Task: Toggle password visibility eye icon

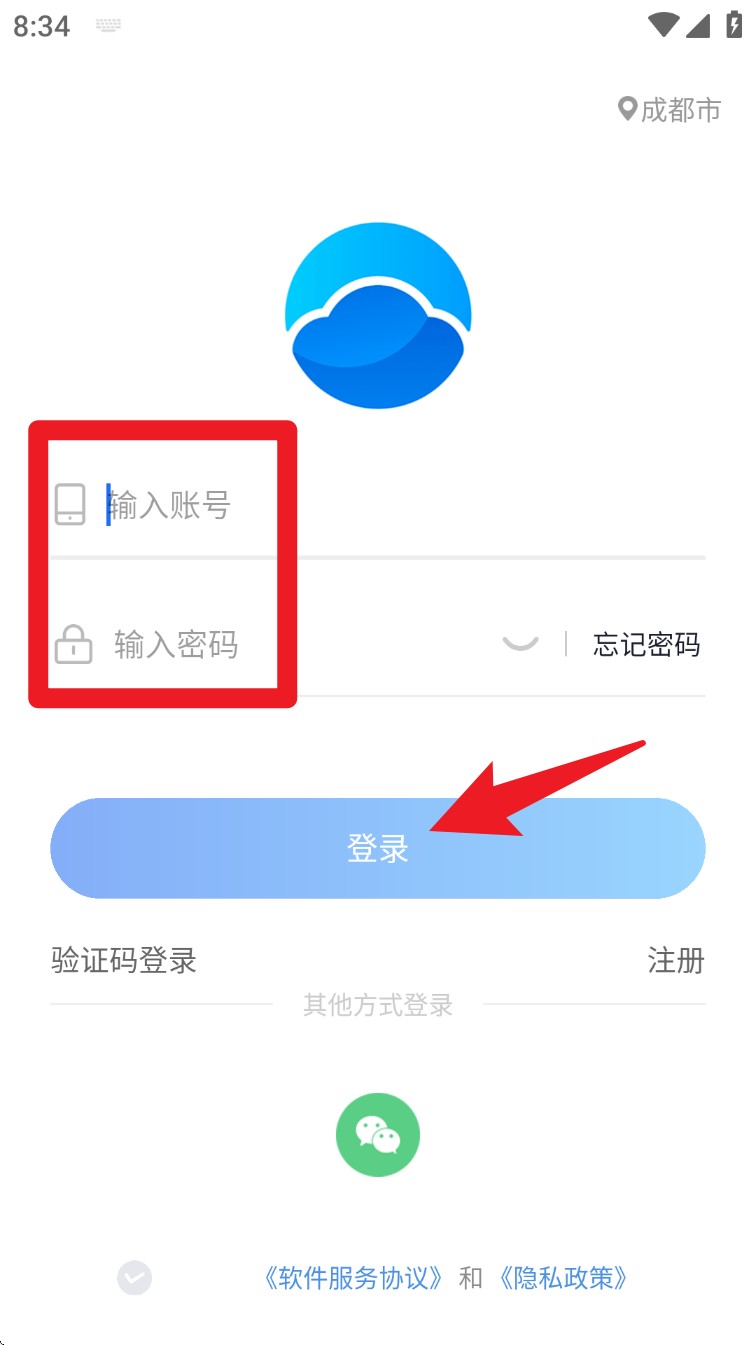Action: [520, 643]
